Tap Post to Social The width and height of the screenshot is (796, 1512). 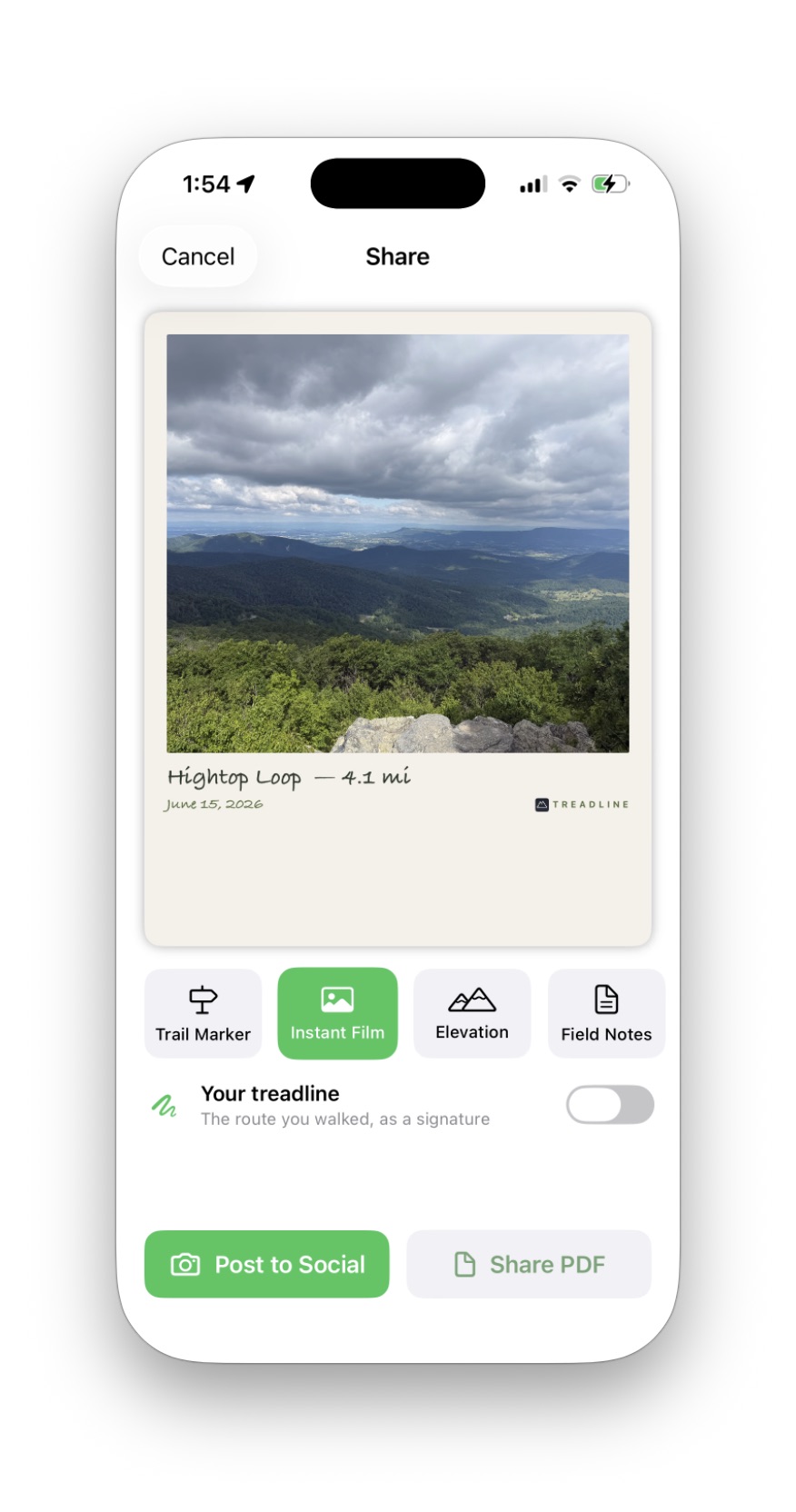(267, 1264)
